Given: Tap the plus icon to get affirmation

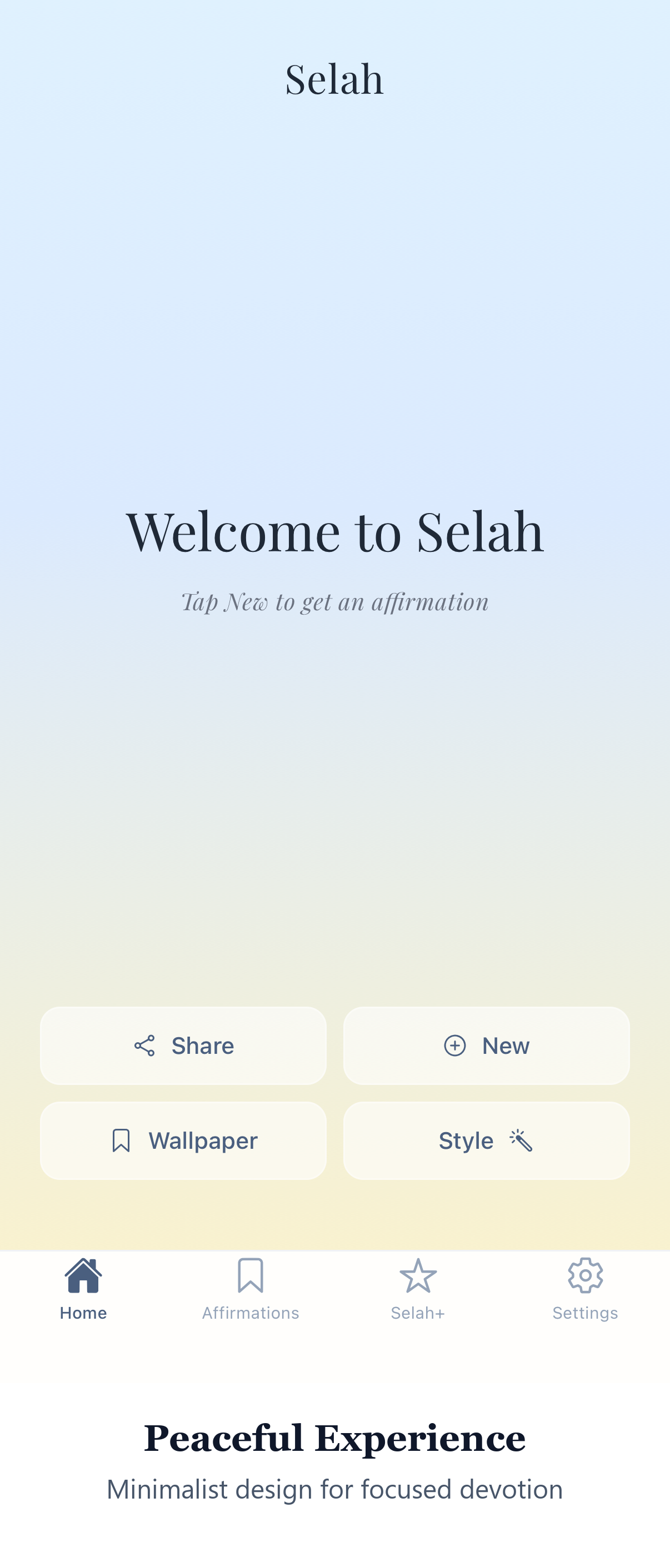Looking at the screenshot, I should click(454, 1045).
